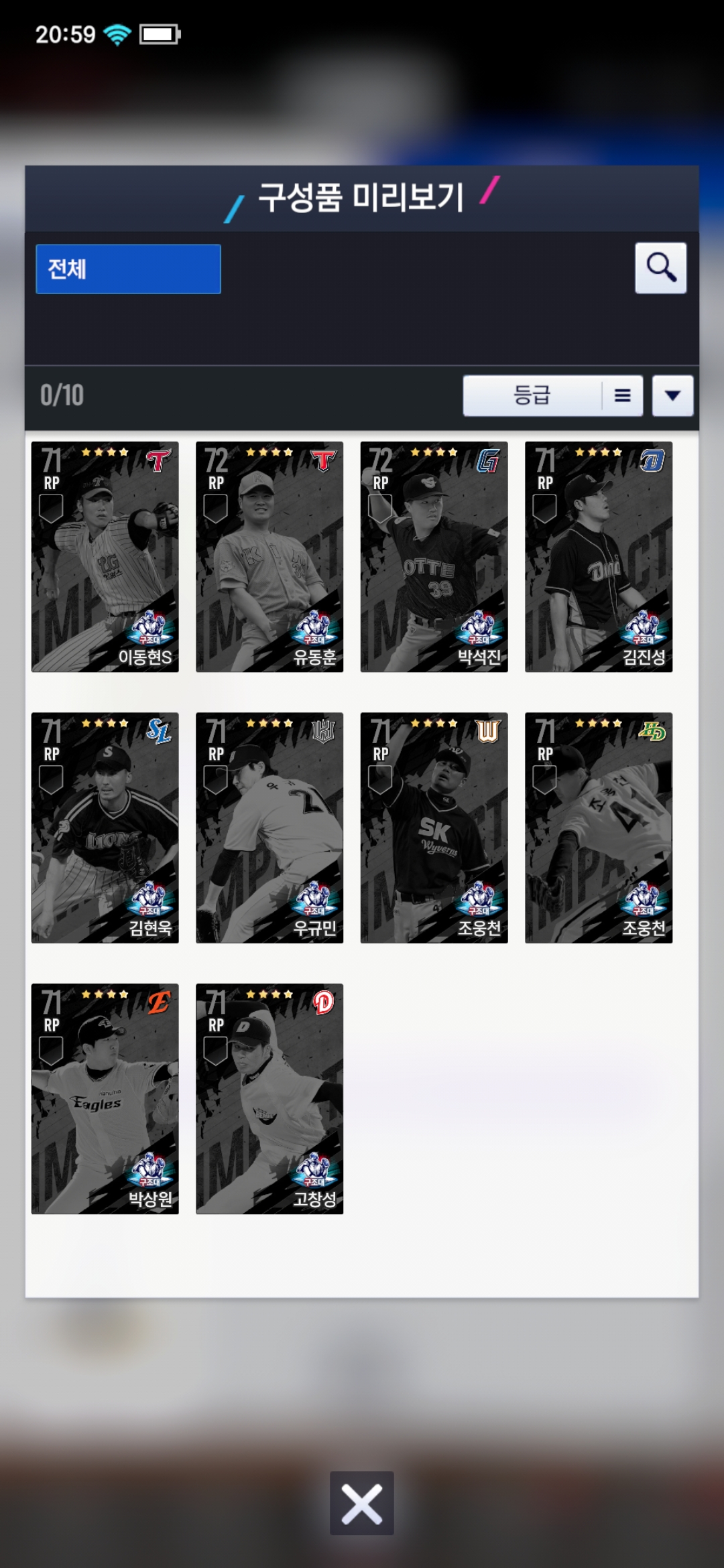Open the SK Wyverns 조웅천 card
Viewport: 724px width, 1568px height.
click(434, 828)
